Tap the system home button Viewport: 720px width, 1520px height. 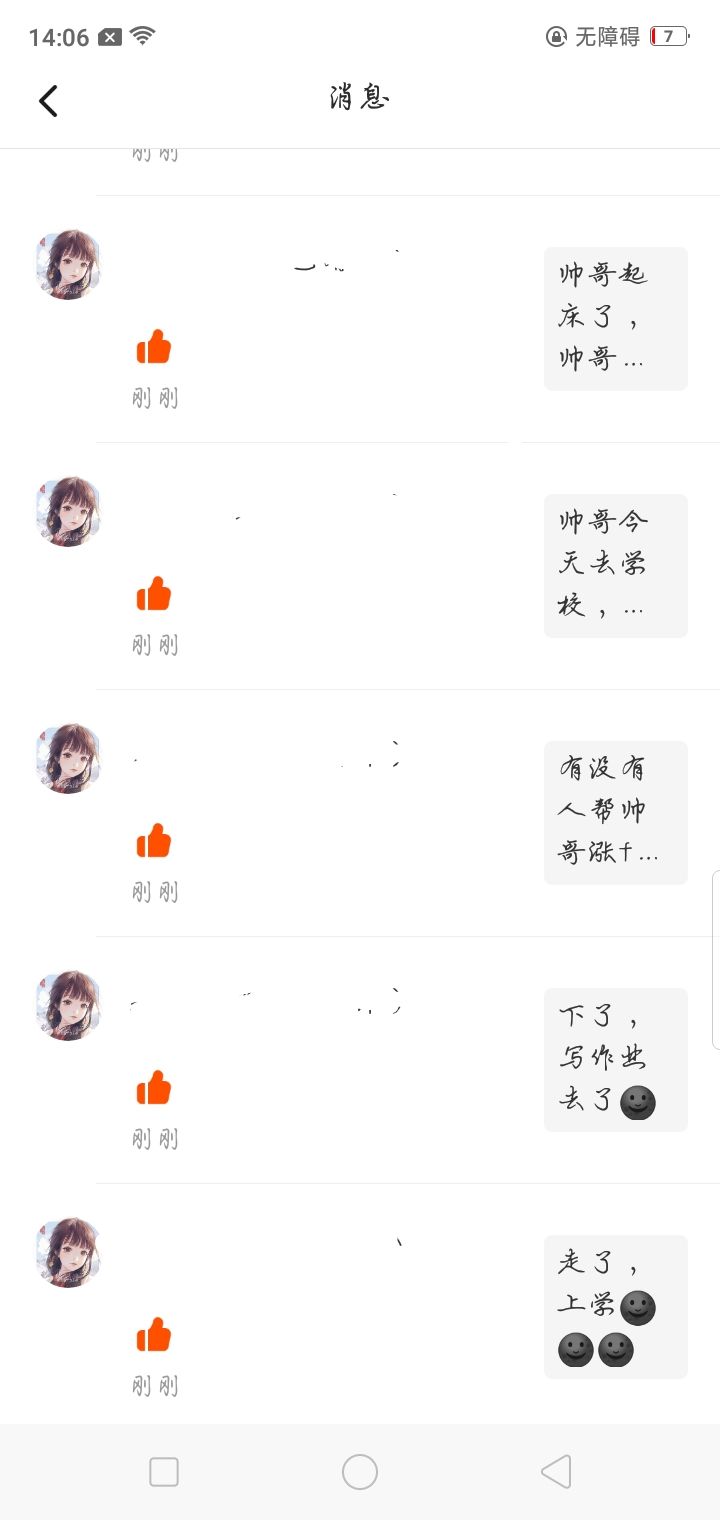click(360, 1472)
